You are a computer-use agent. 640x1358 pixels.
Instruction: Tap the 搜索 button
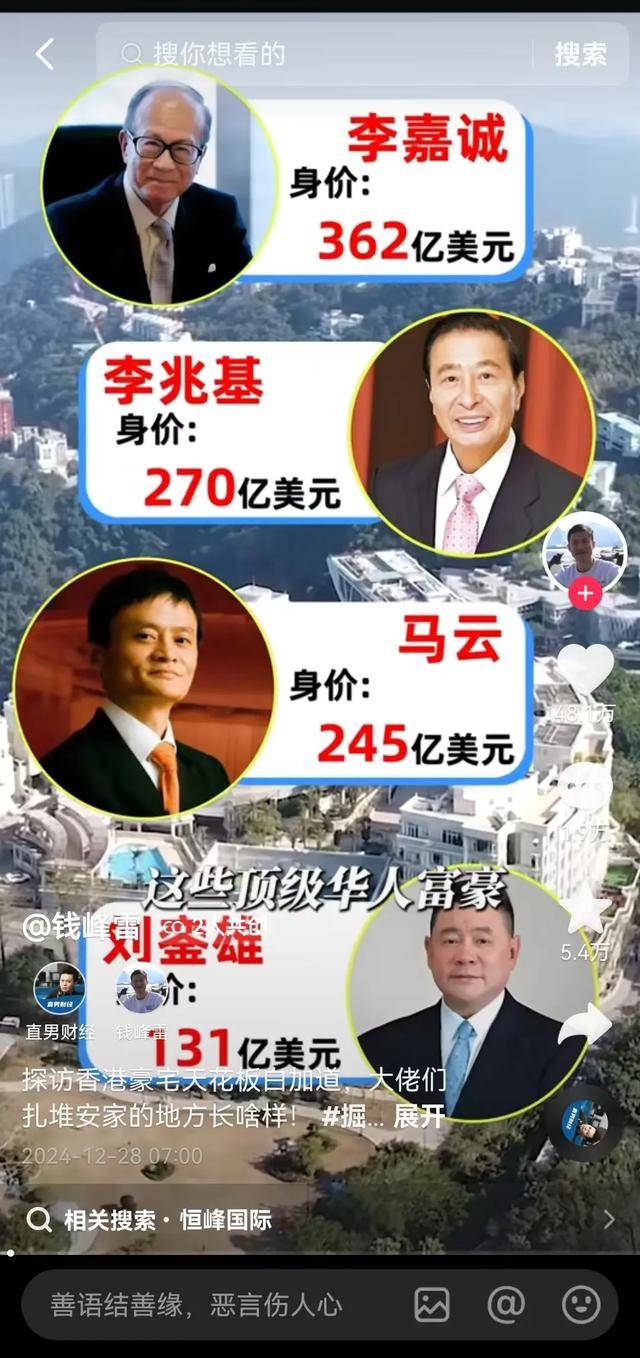coord(581,54)
